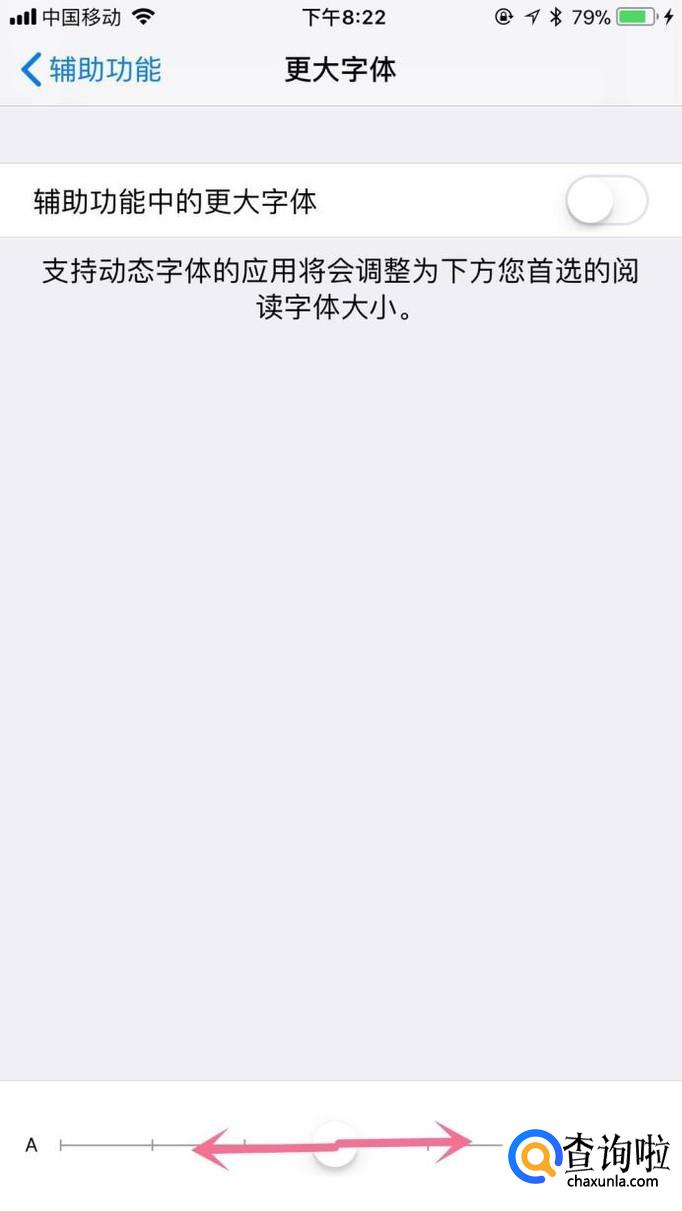Go back to 辅助功能 settings
Viewport: 682px width, 1212px height.
tap(90, 70)
